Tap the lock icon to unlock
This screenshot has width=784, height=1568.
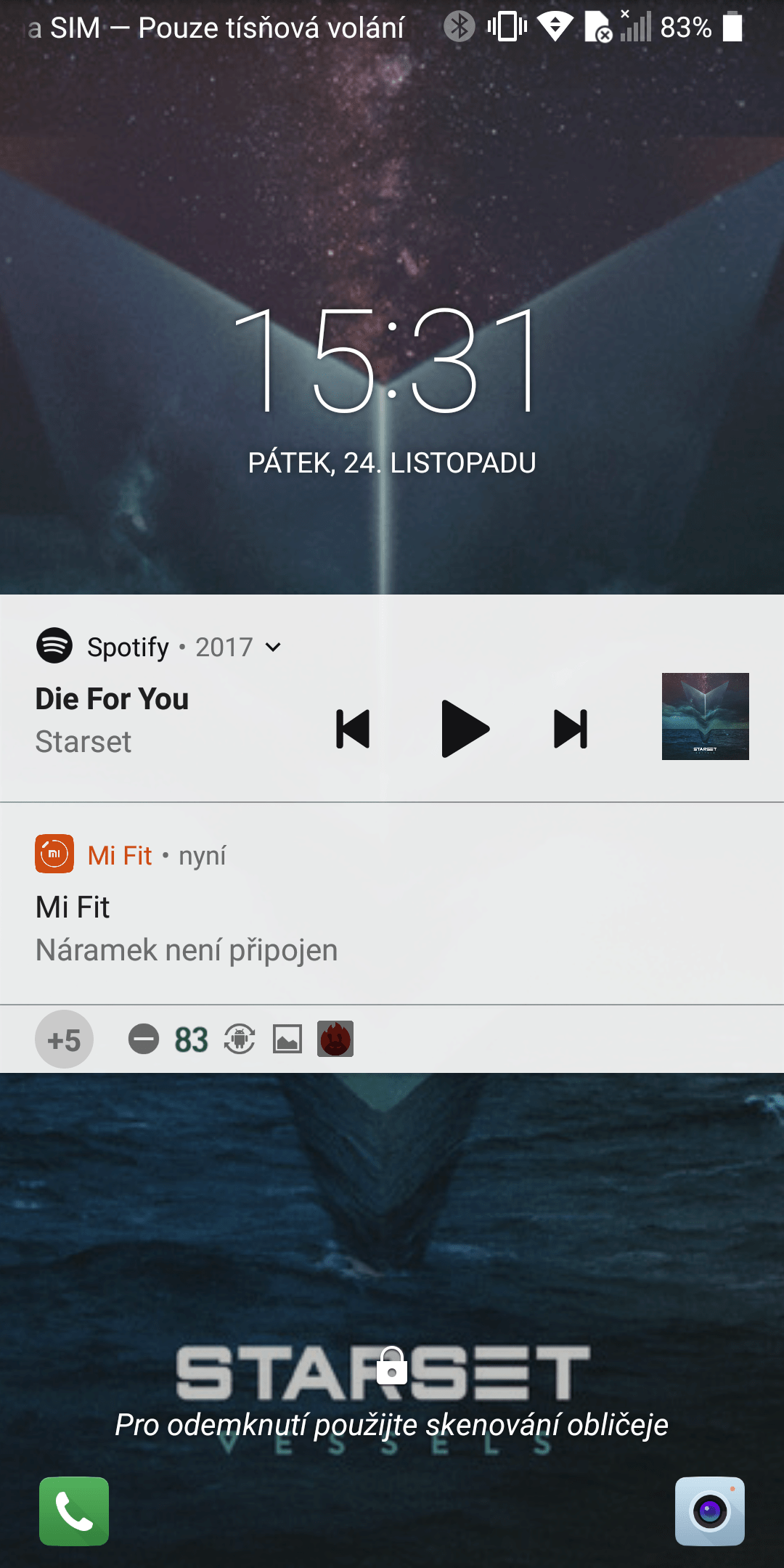point(392,1365)
